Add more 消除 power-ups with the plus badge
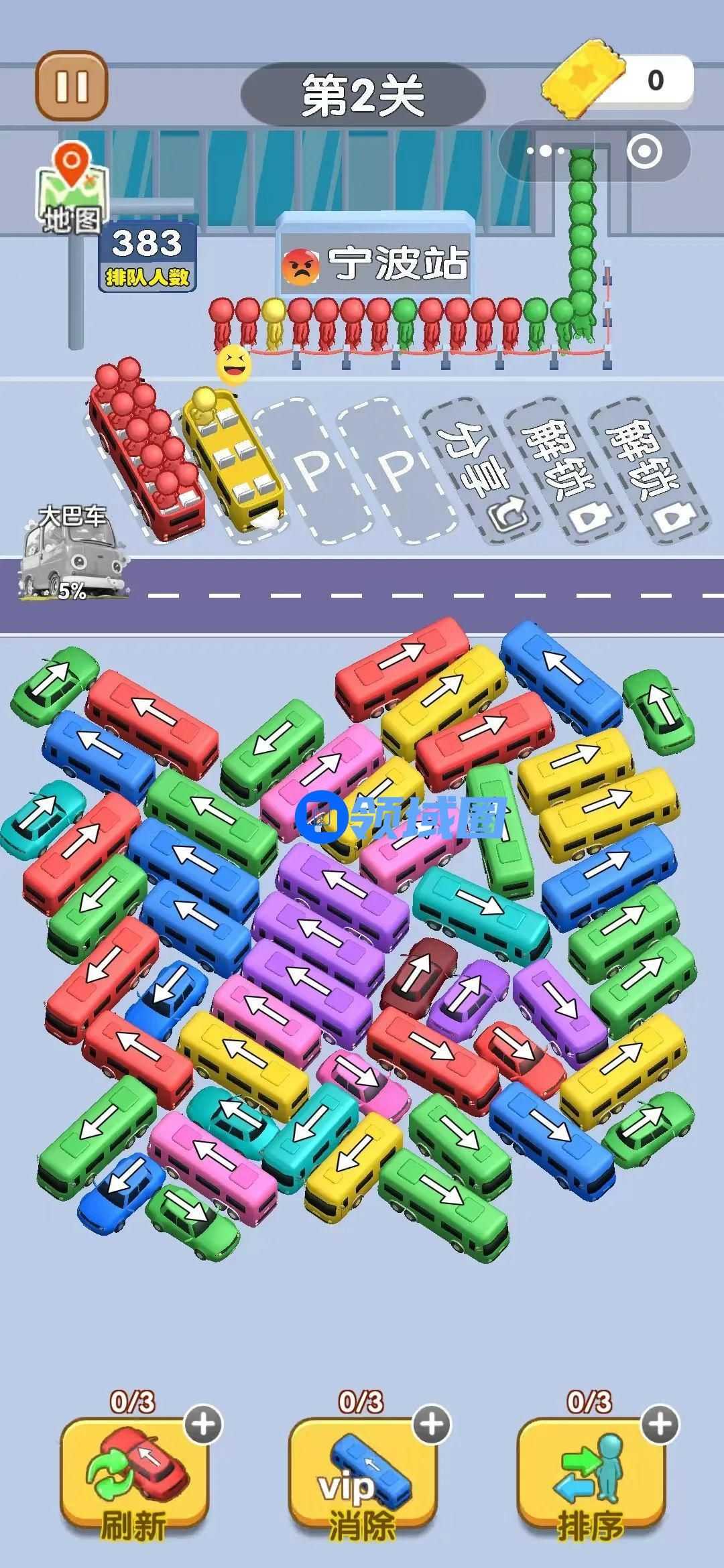724x1568 pixels. 432,1425
